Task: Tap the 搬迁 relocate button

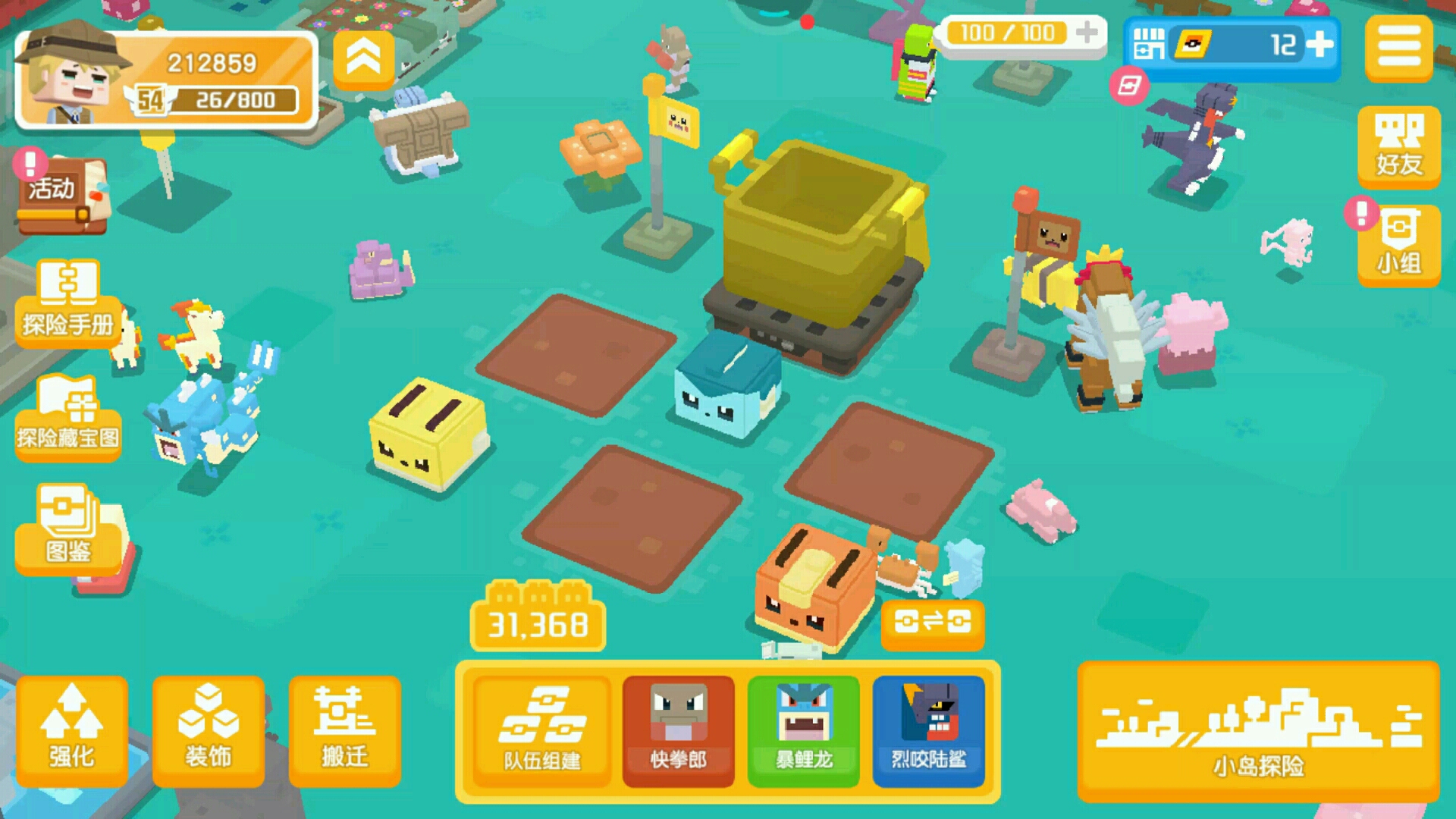Action: coord(345,730)
